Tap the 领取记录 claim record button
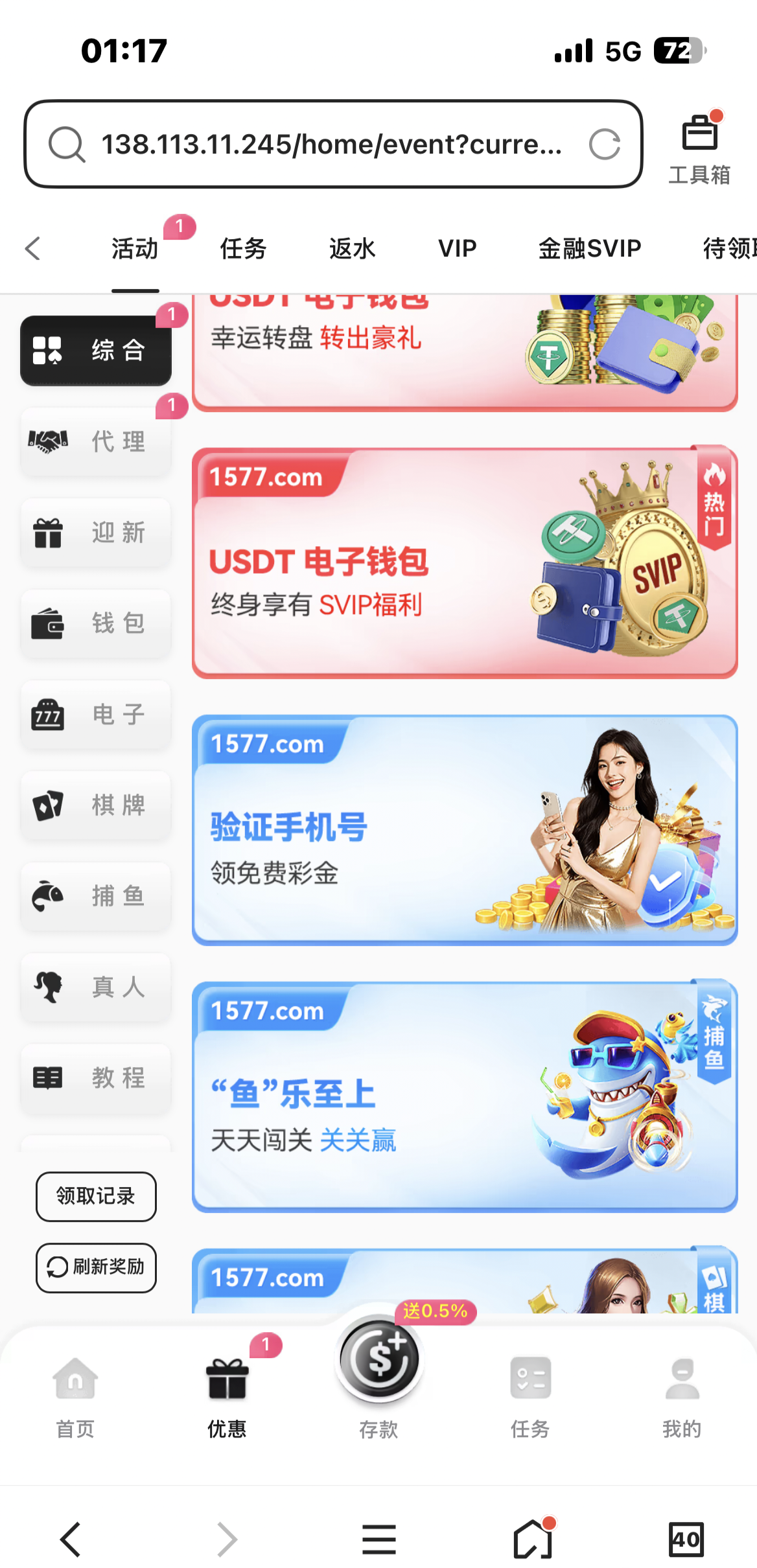 95,1197
